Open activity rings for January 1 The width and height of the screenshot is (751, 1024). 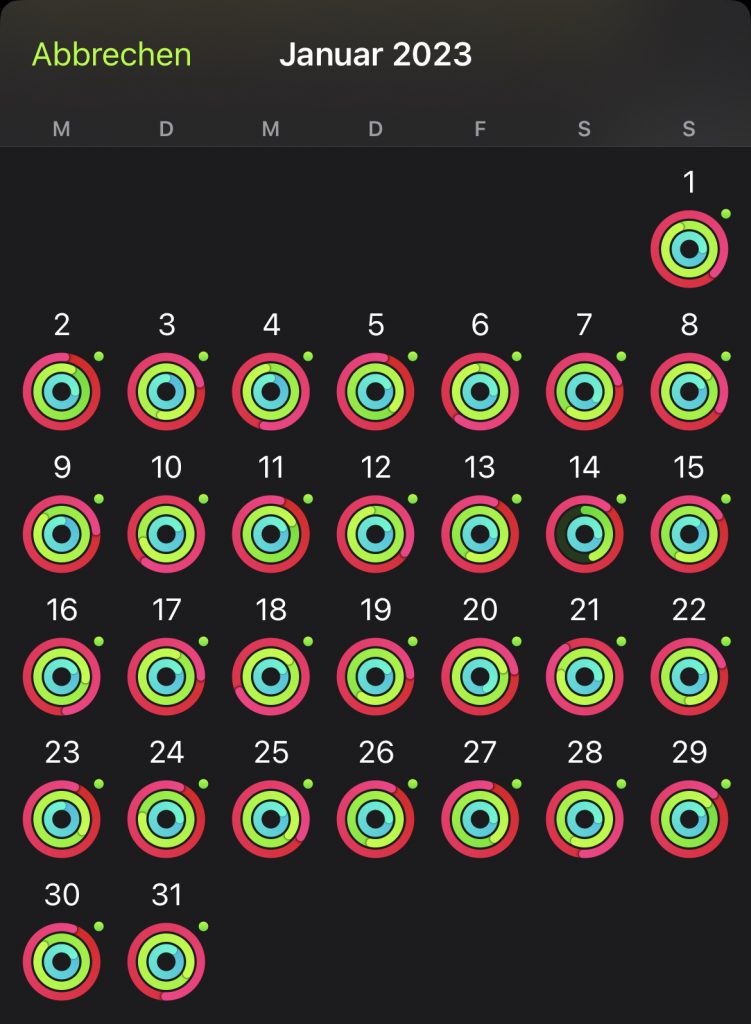point(689,249)
